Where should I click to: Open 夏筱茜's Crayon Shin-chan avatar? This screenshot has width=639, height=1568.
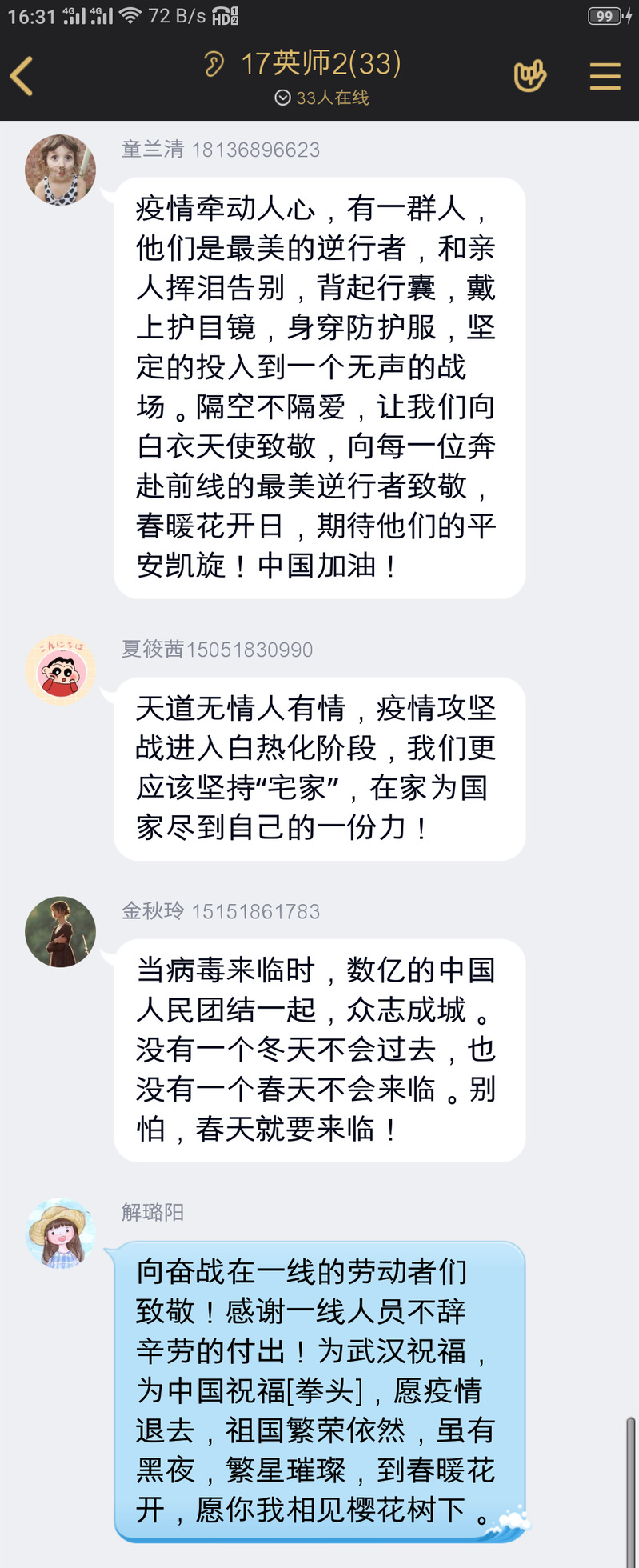(x=61, y=670)
